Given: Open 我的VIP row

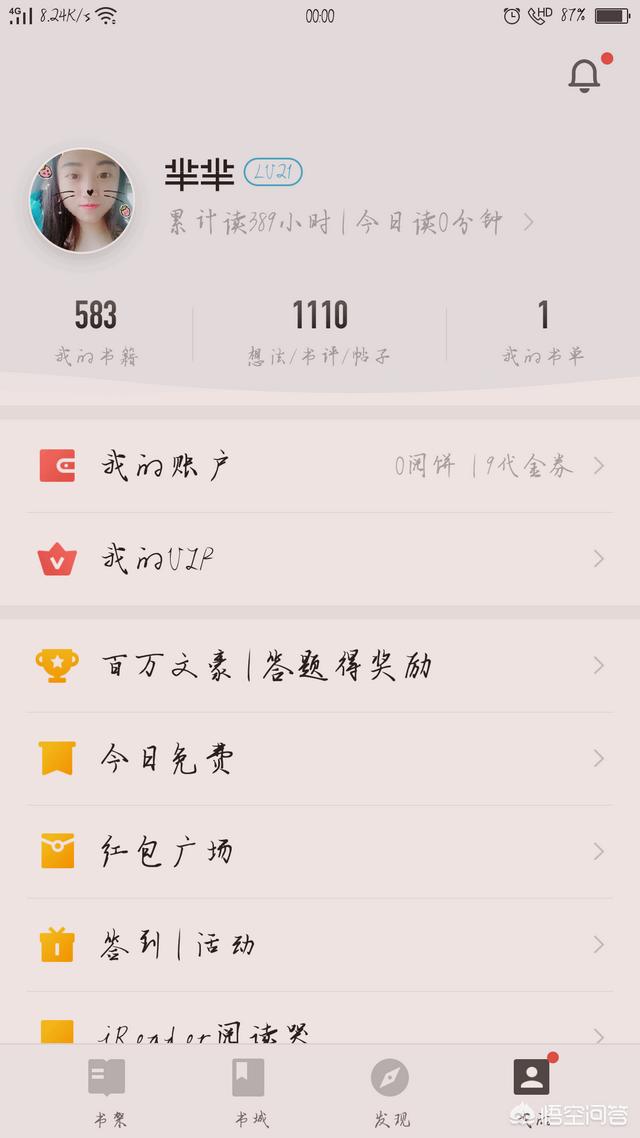Looking at the screenshot, I should pos(320,559).
